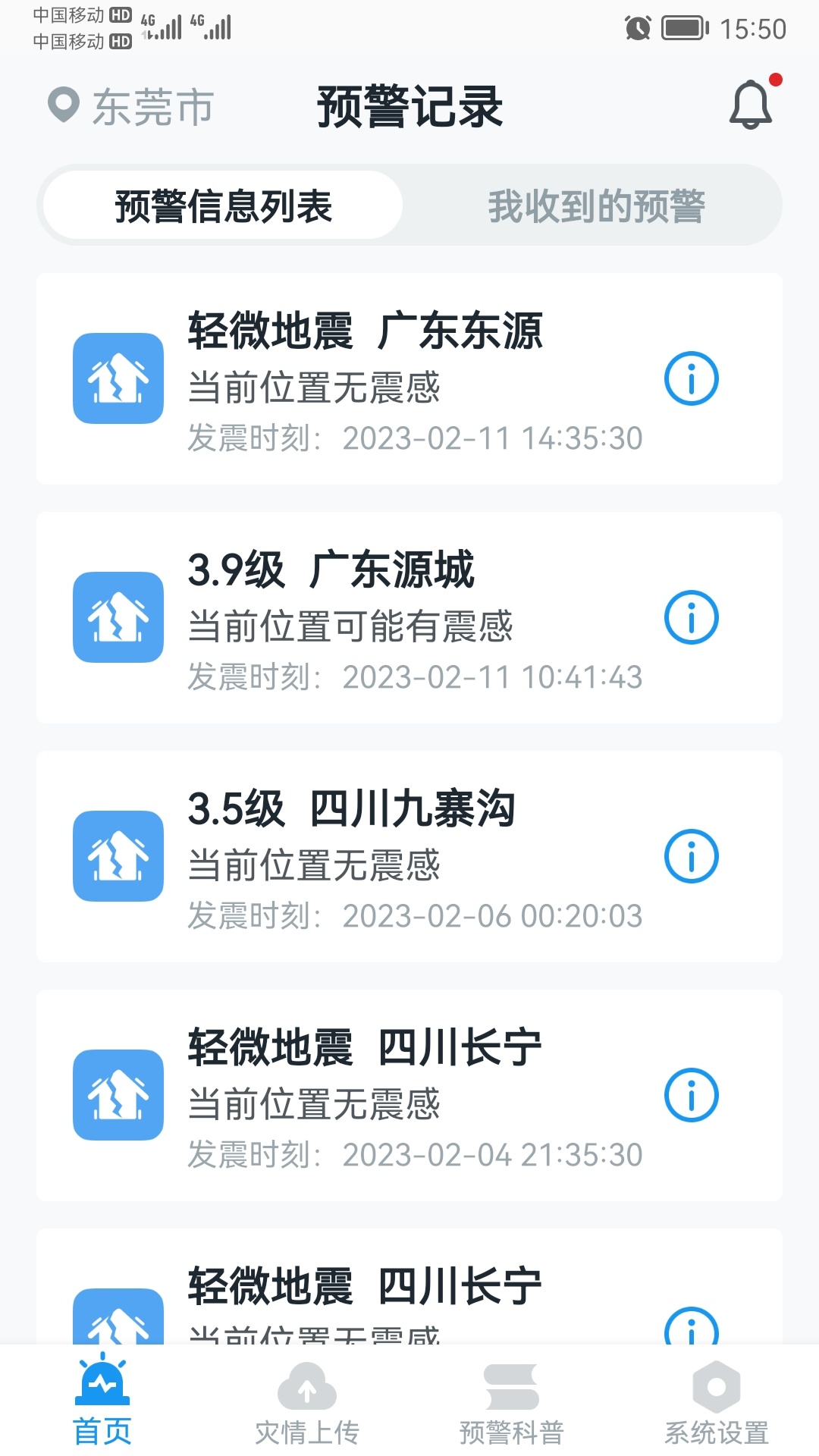819x1456 pixels.
Task: Select the 预警信息列表 tab
Action: coord(222,204)
